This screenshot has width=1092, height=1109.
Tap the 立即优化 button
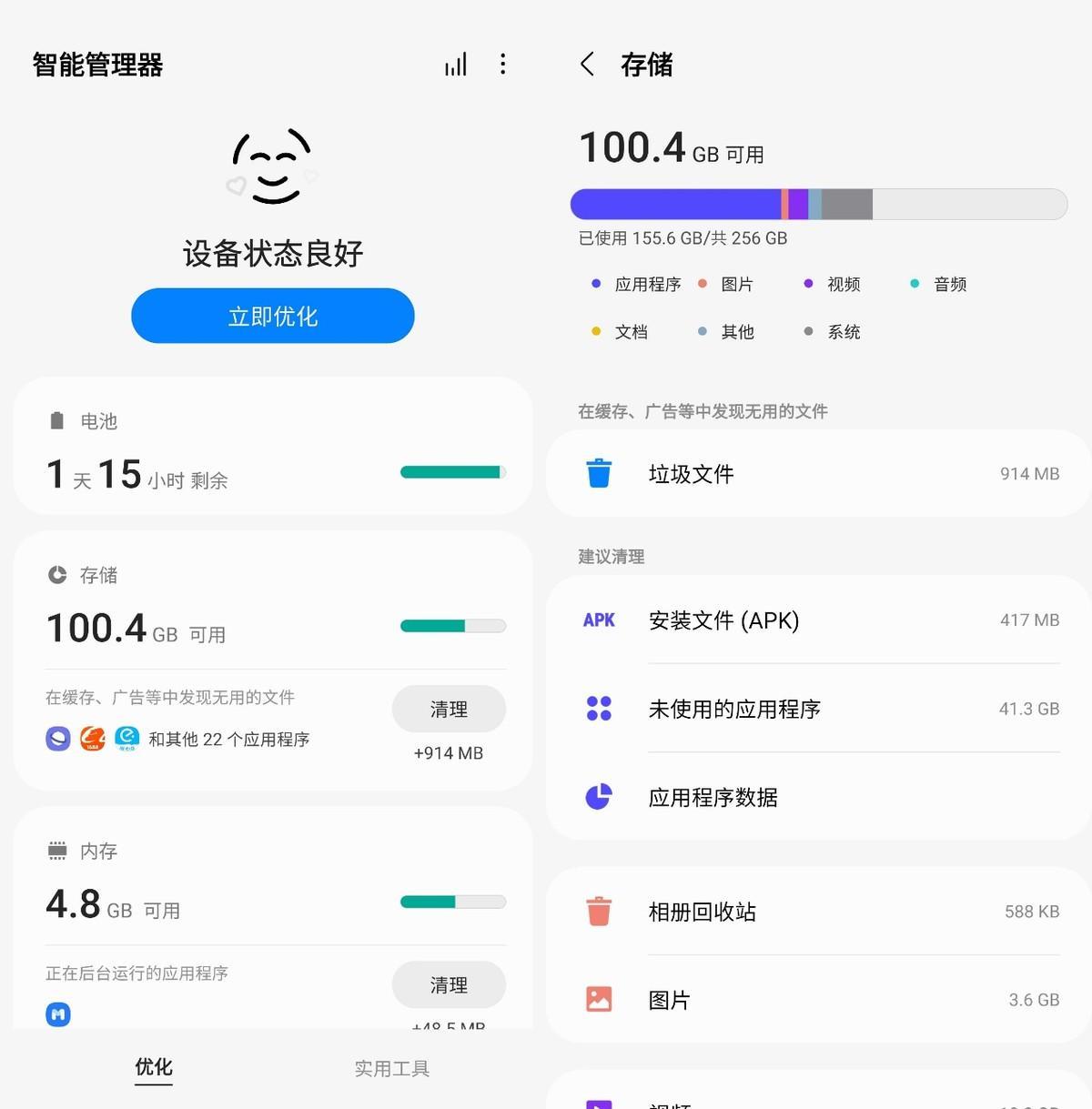(x=273, y=316)
